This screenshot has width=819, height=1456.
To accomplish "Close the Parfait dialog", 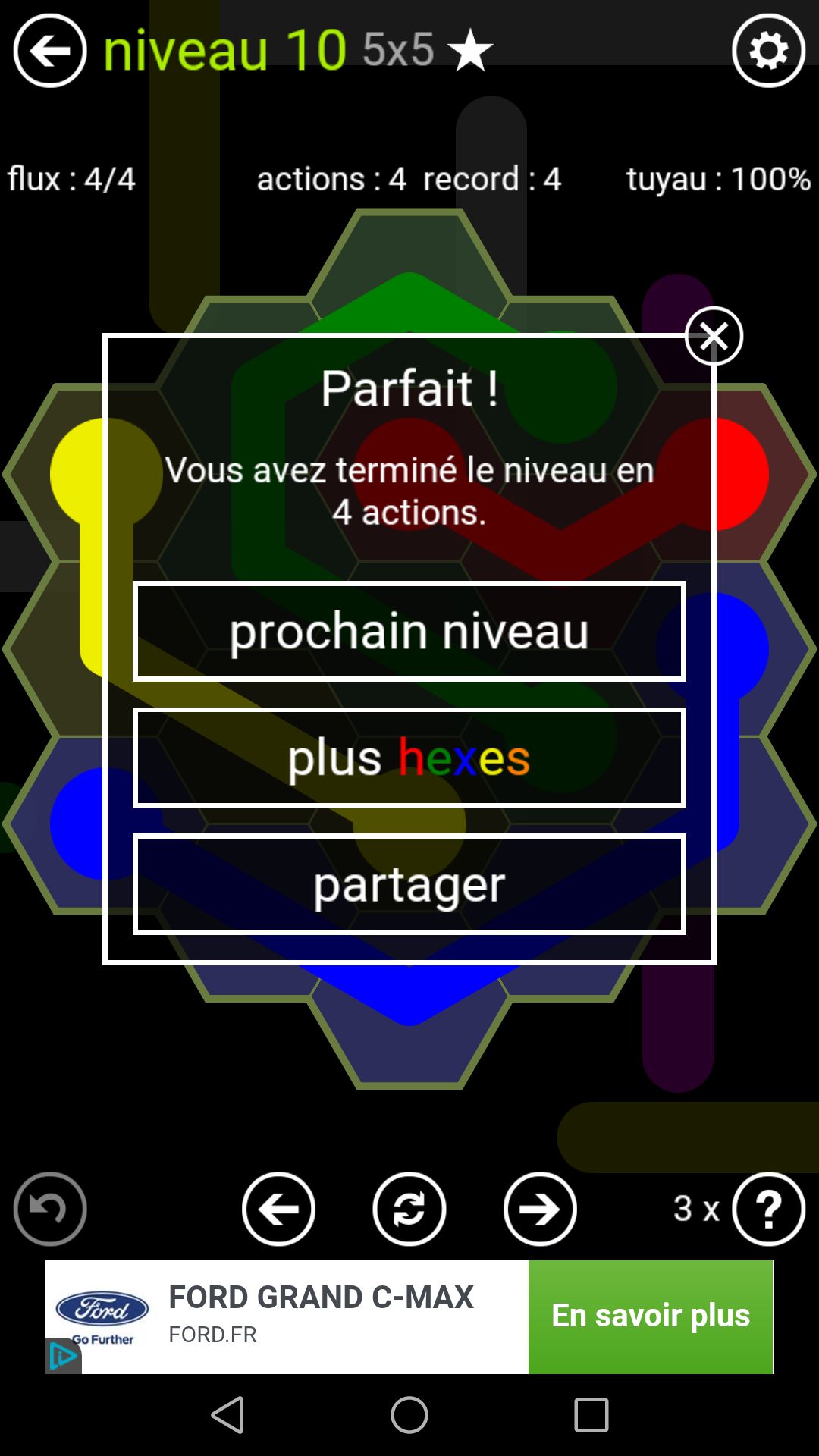I will (x=714, y=336).
